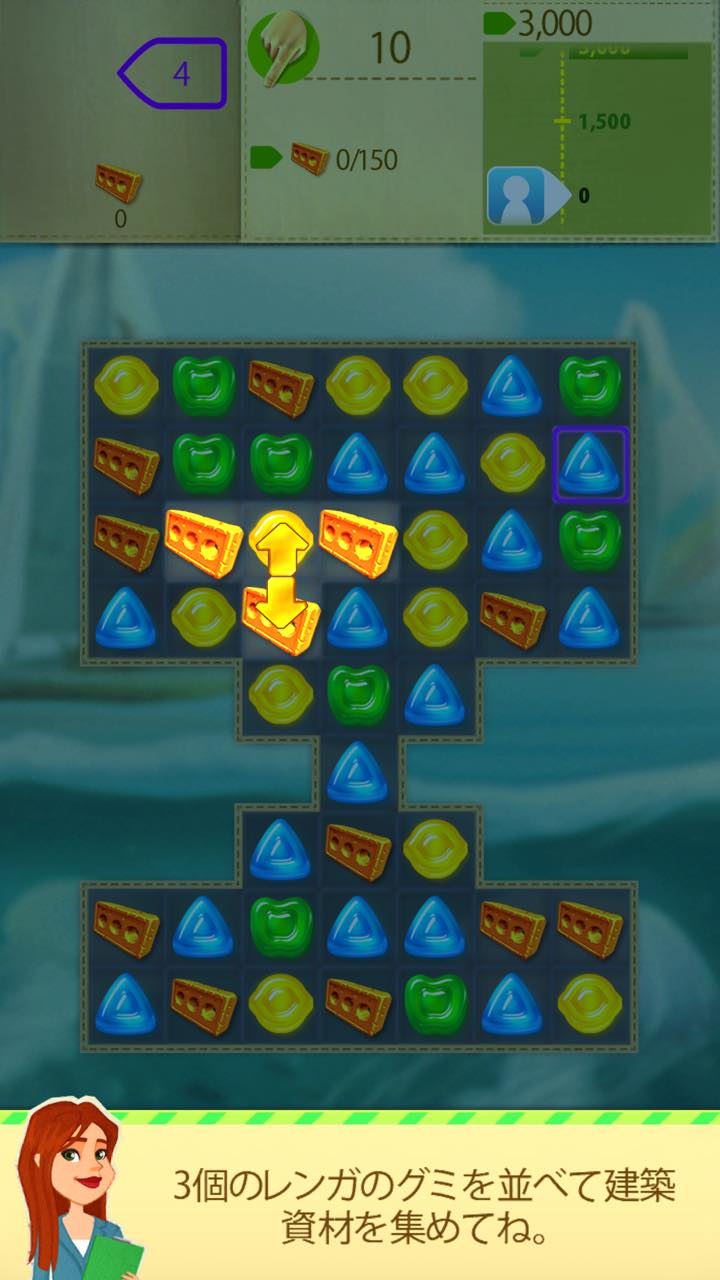Select the blue triangle gummy outlined in purple
The width and height of the screenshot is (720, 1280).
(590, 464)
